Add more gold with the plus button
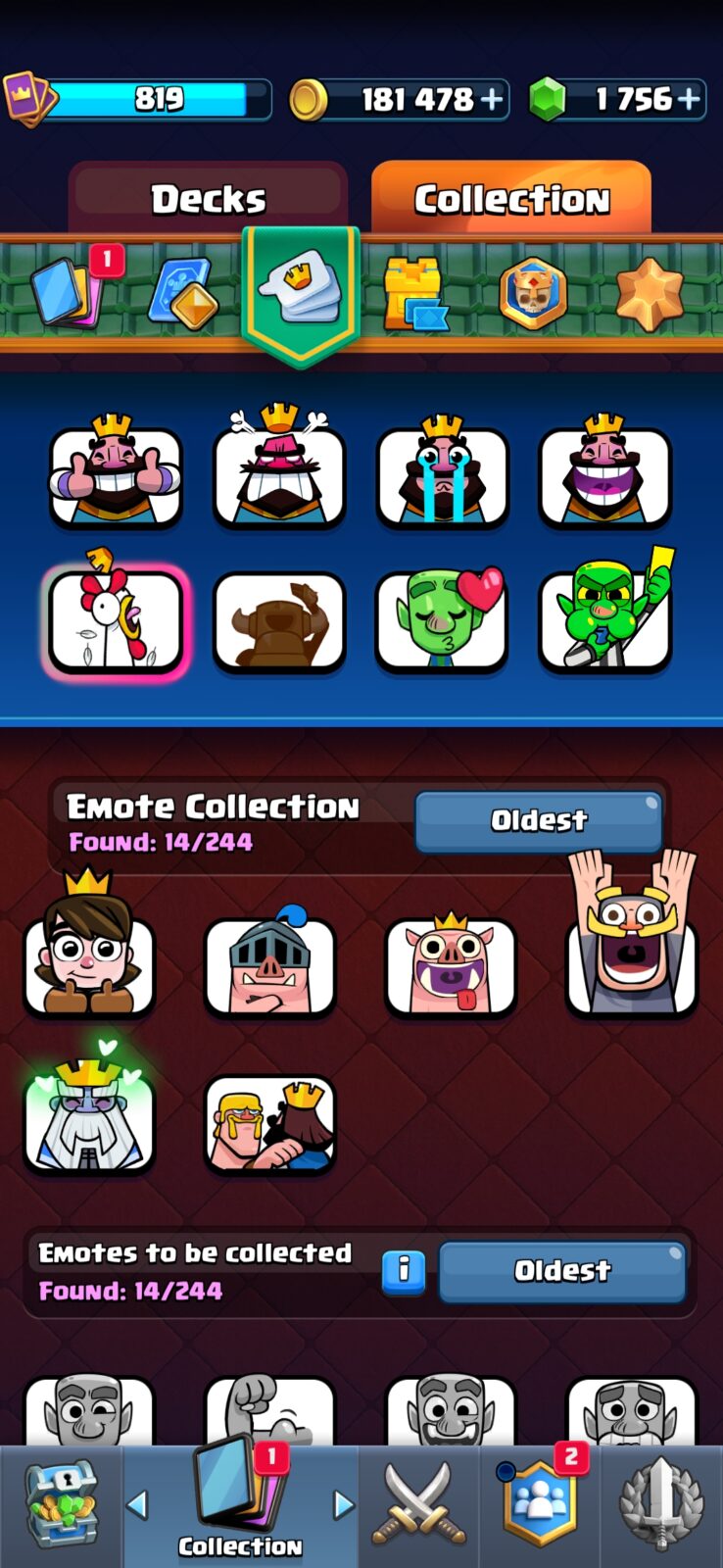723x1568 pixels. coord(491,99)
